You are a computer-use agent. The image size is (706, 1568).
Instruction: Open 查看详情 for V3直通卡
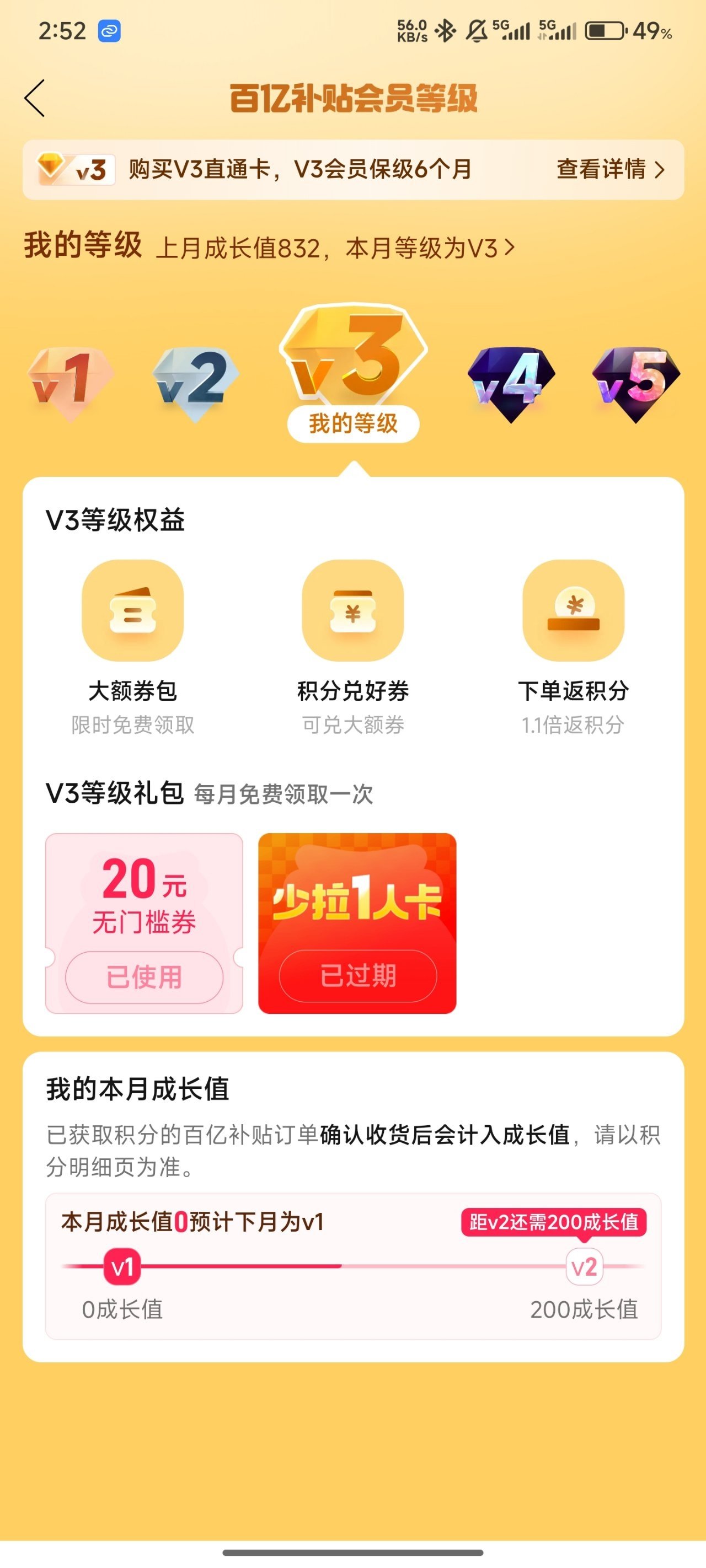609,169
